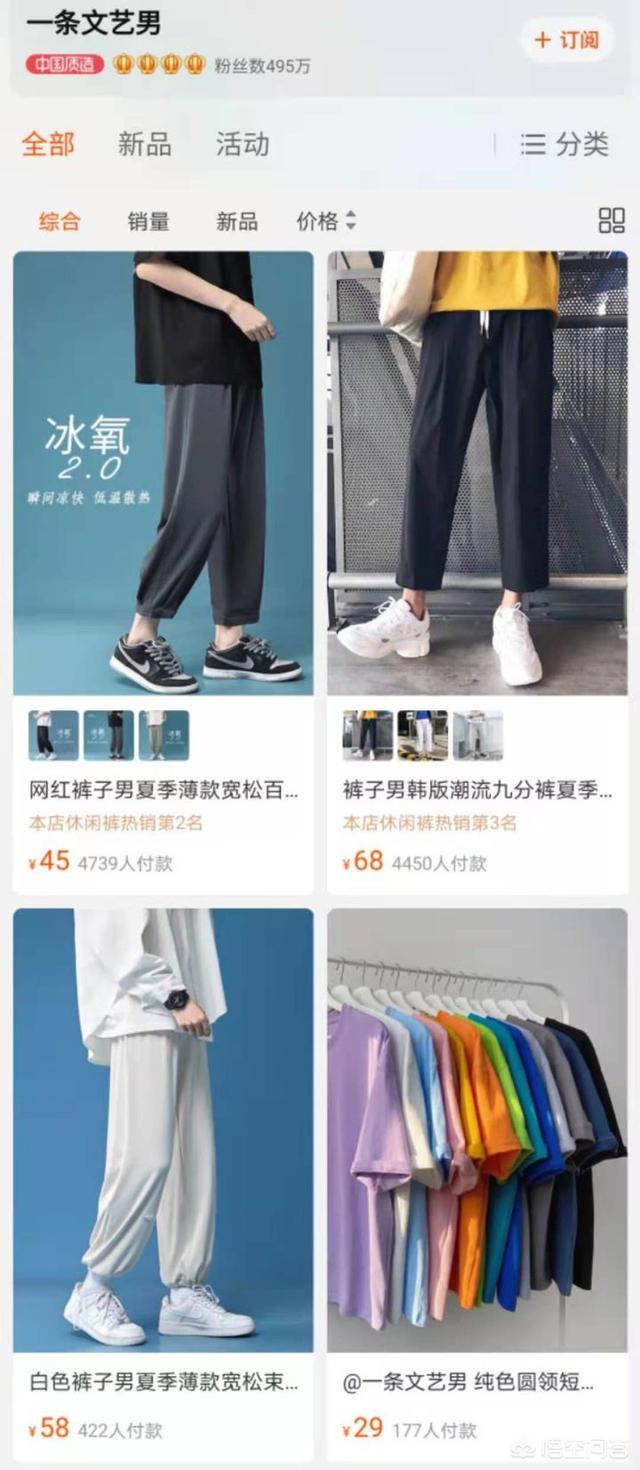This screenshot has width=640, height=1470.
Task: Toggle the grid layout view icon
Action: (611, 221)
